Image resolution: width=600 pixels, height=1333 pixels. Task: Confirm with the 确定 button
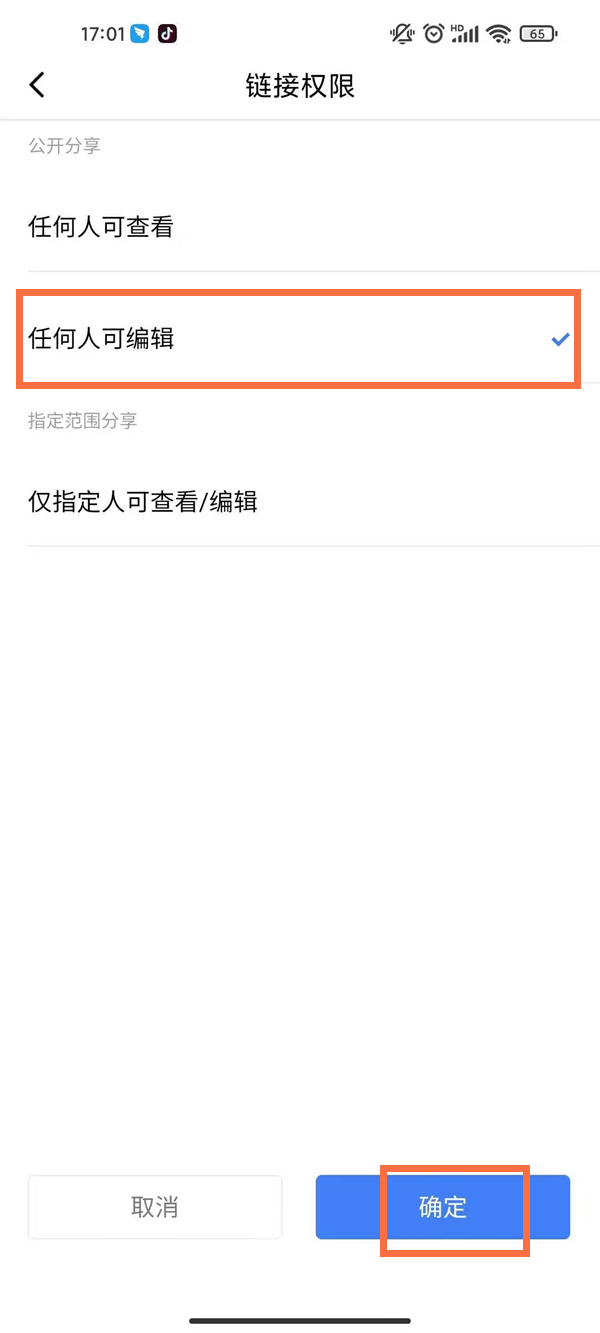(443, 1207)
